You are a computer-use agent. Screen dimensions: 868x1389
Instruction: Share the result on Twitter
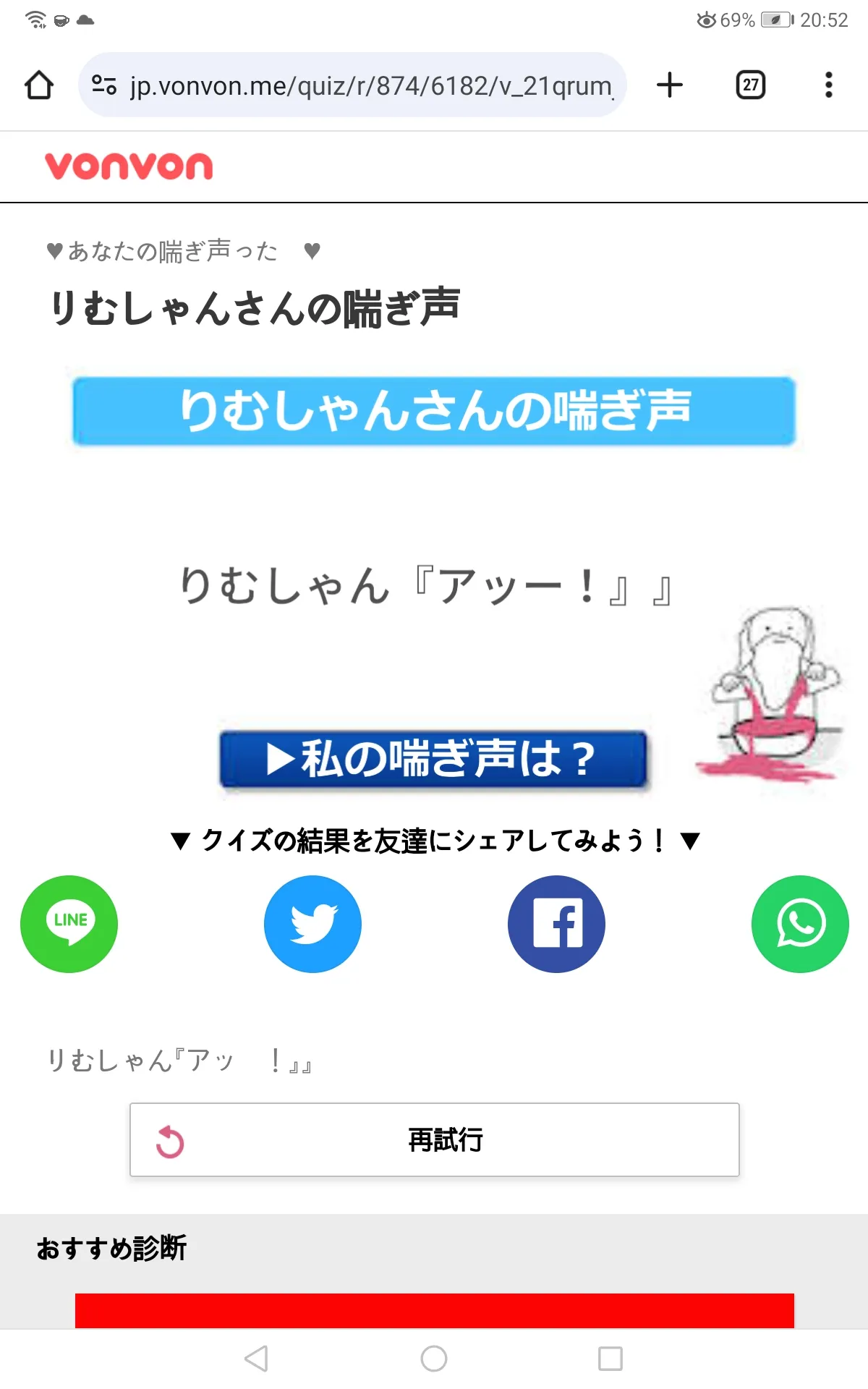tap(312, 924)
